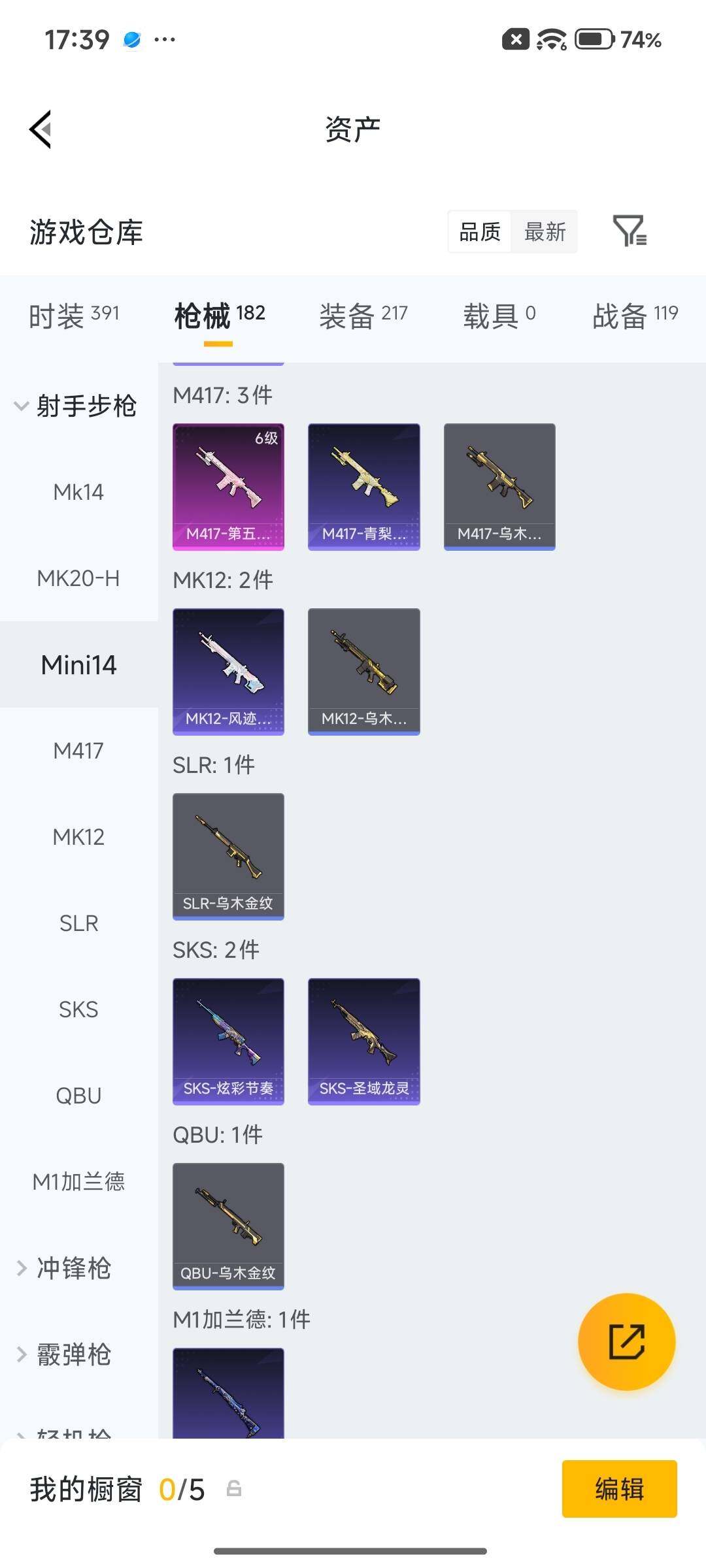
Task: Open the SLR-乌木金纹 skin tile
Action: pyautogui.click(x=228, y=857)
